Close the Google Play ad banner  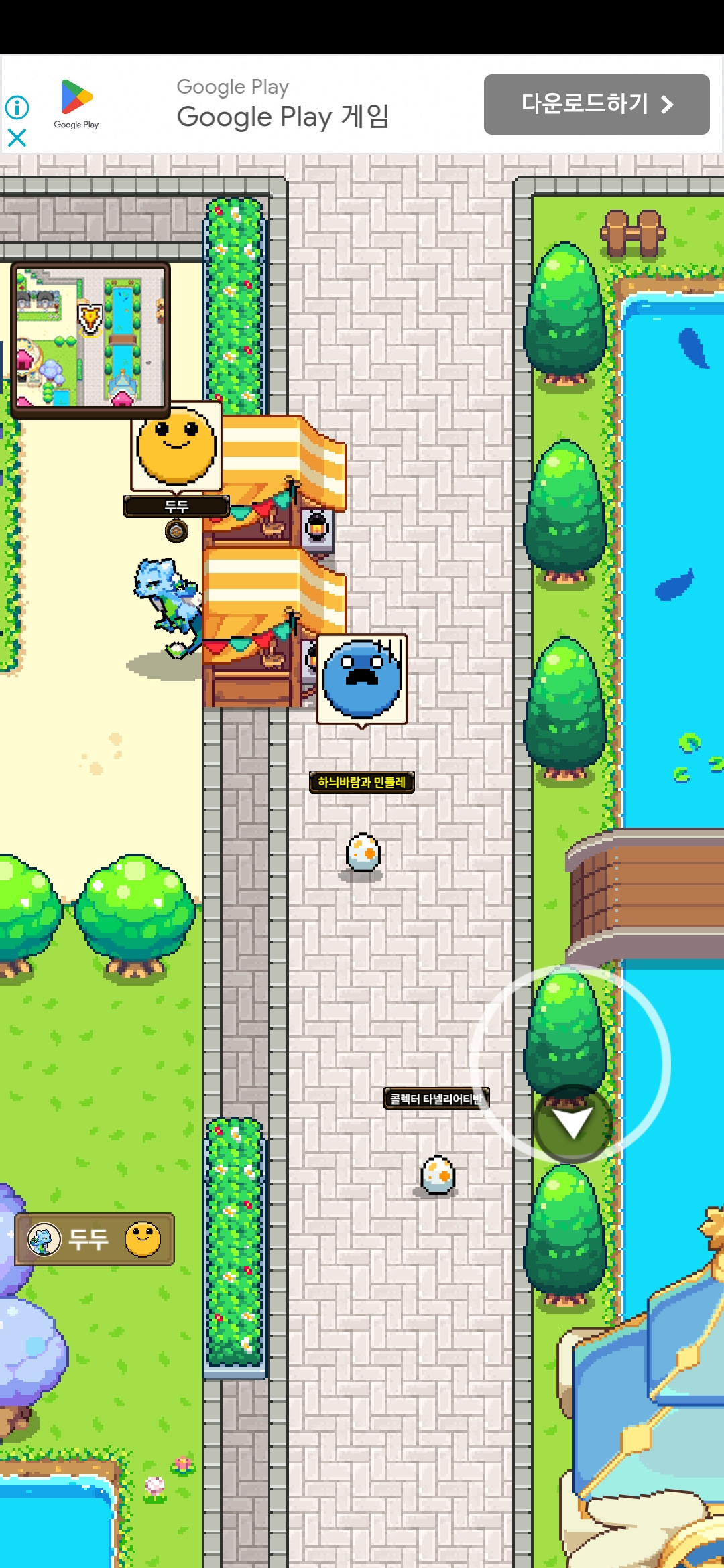click(17, 138)
